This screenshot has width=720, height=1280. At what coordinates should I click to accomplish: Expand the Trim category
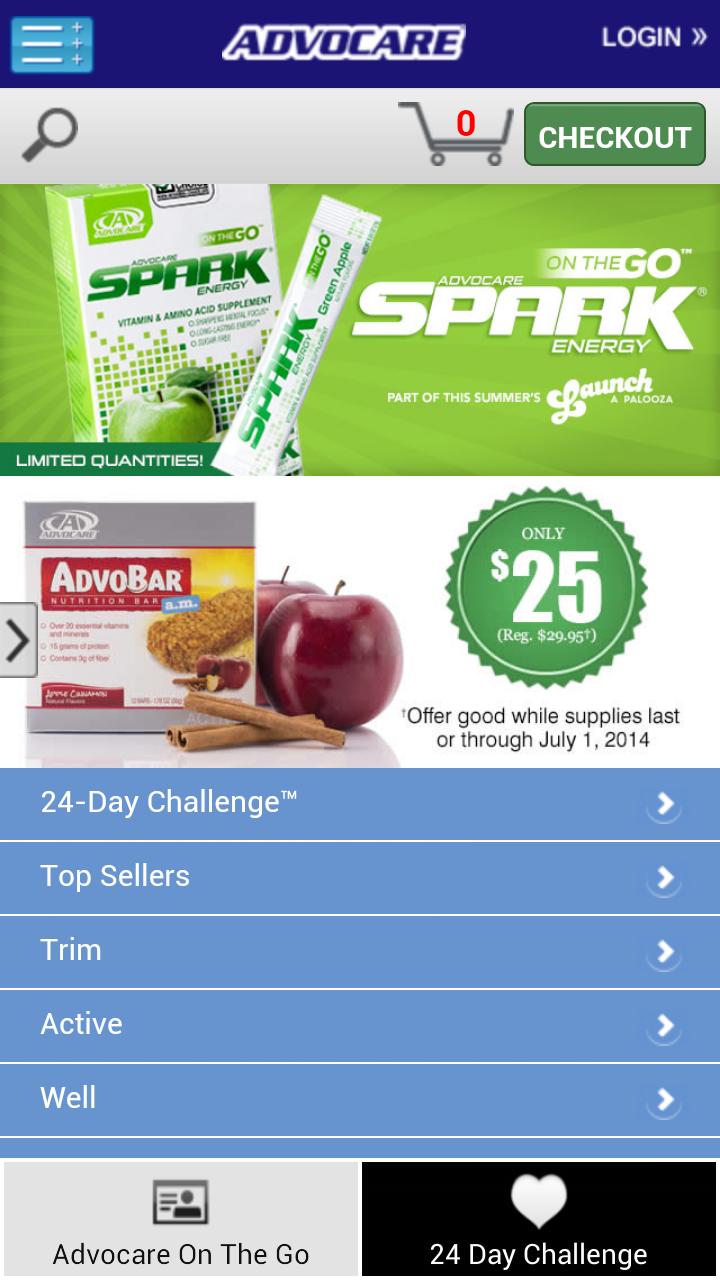pyautogui.click(x=360, y=951)
